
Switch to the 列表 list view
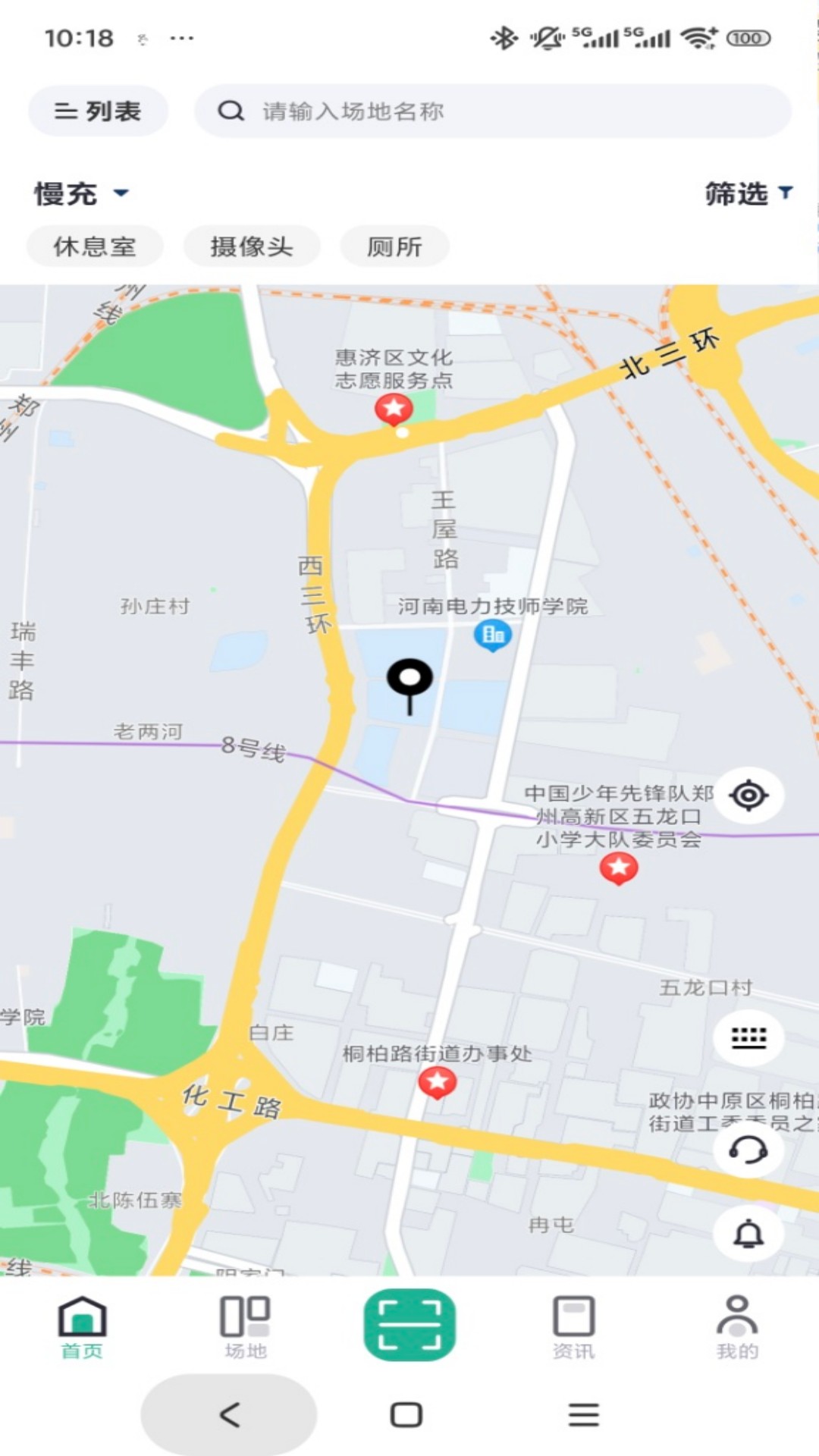pos(98,111)
